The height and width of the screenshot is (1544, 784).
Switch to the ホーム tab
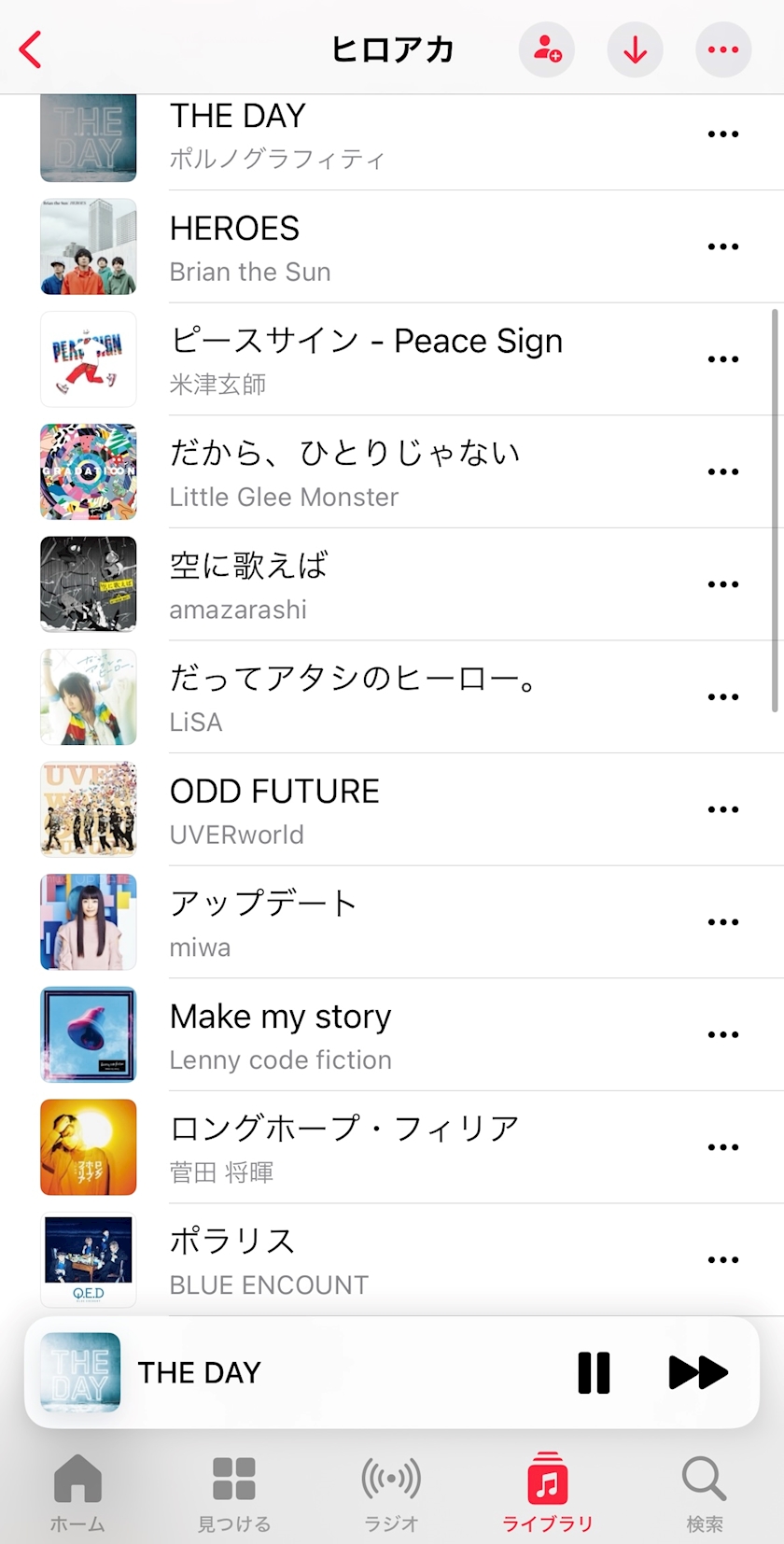pyautogui.click(x=77, y=1494)
